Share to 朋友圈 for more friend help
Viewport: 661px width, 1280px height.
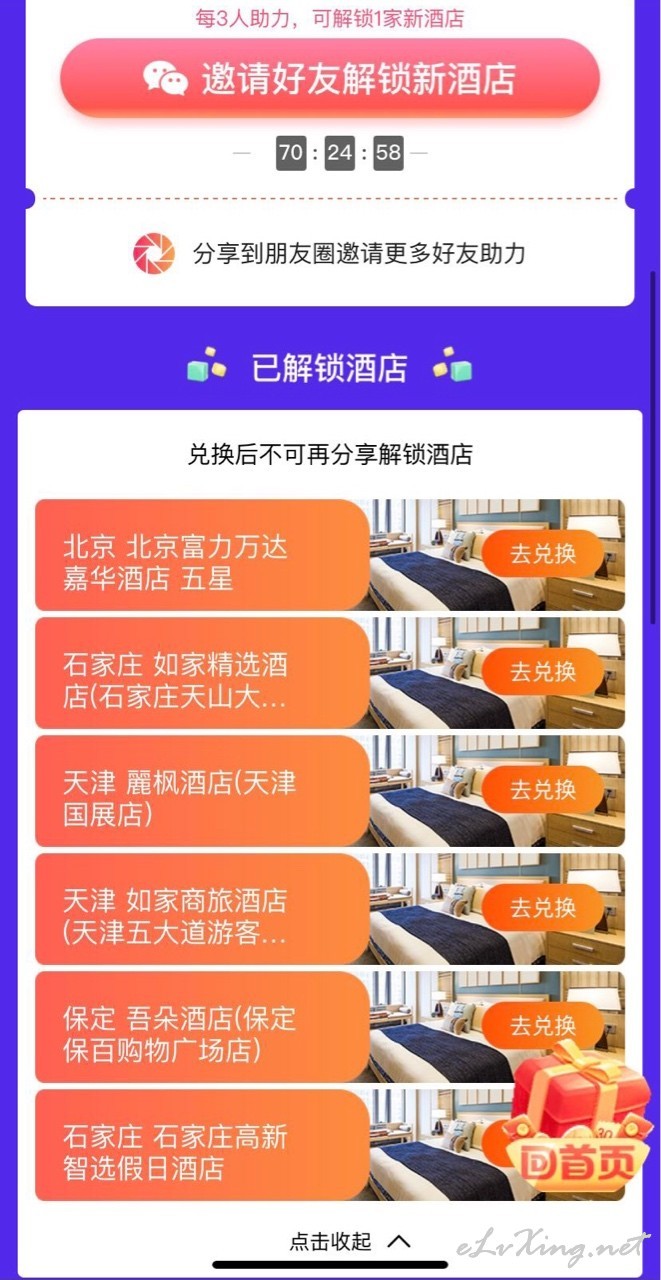click(329, 253)
